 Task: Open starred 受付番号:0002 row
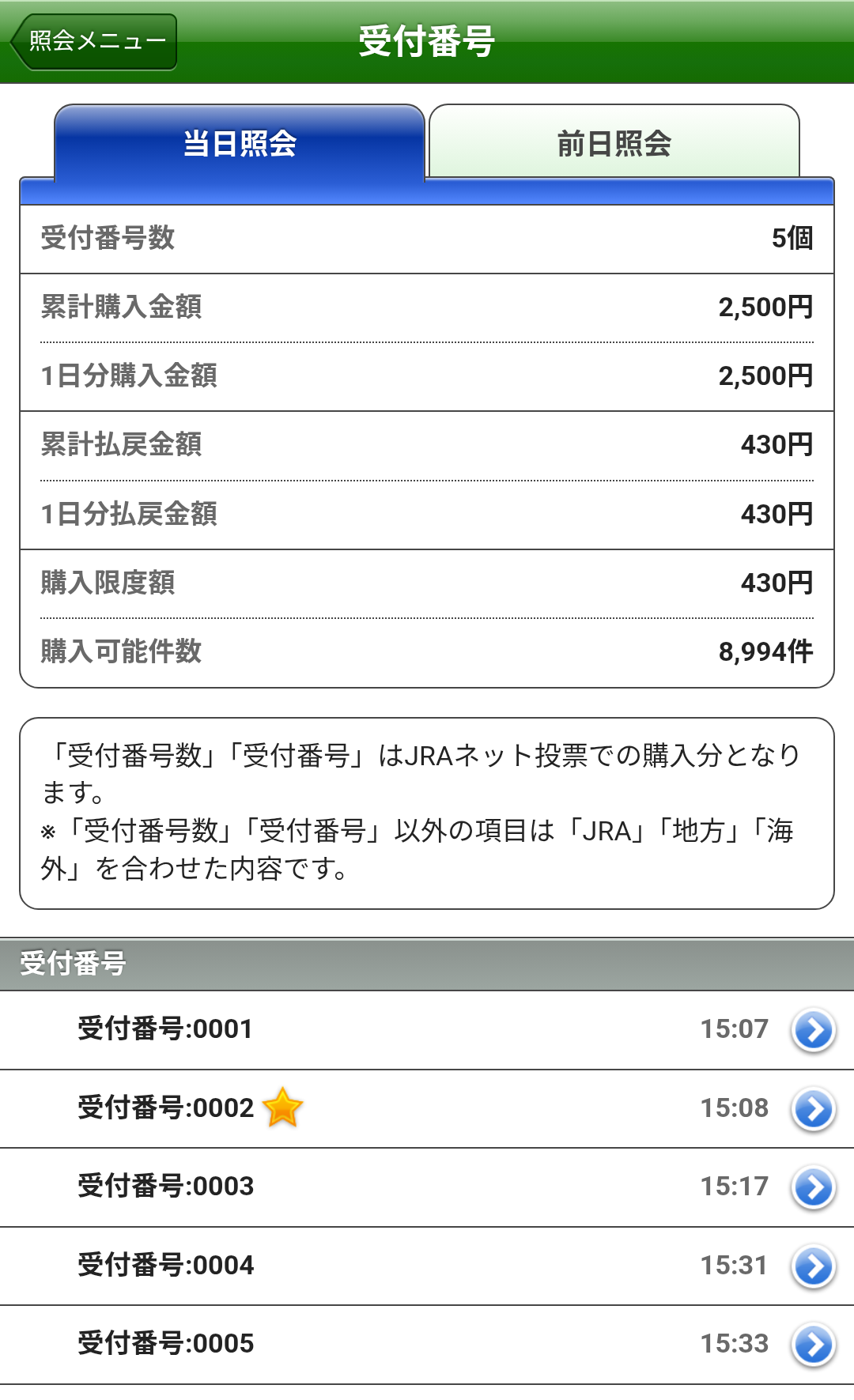tap(427, 1108)
